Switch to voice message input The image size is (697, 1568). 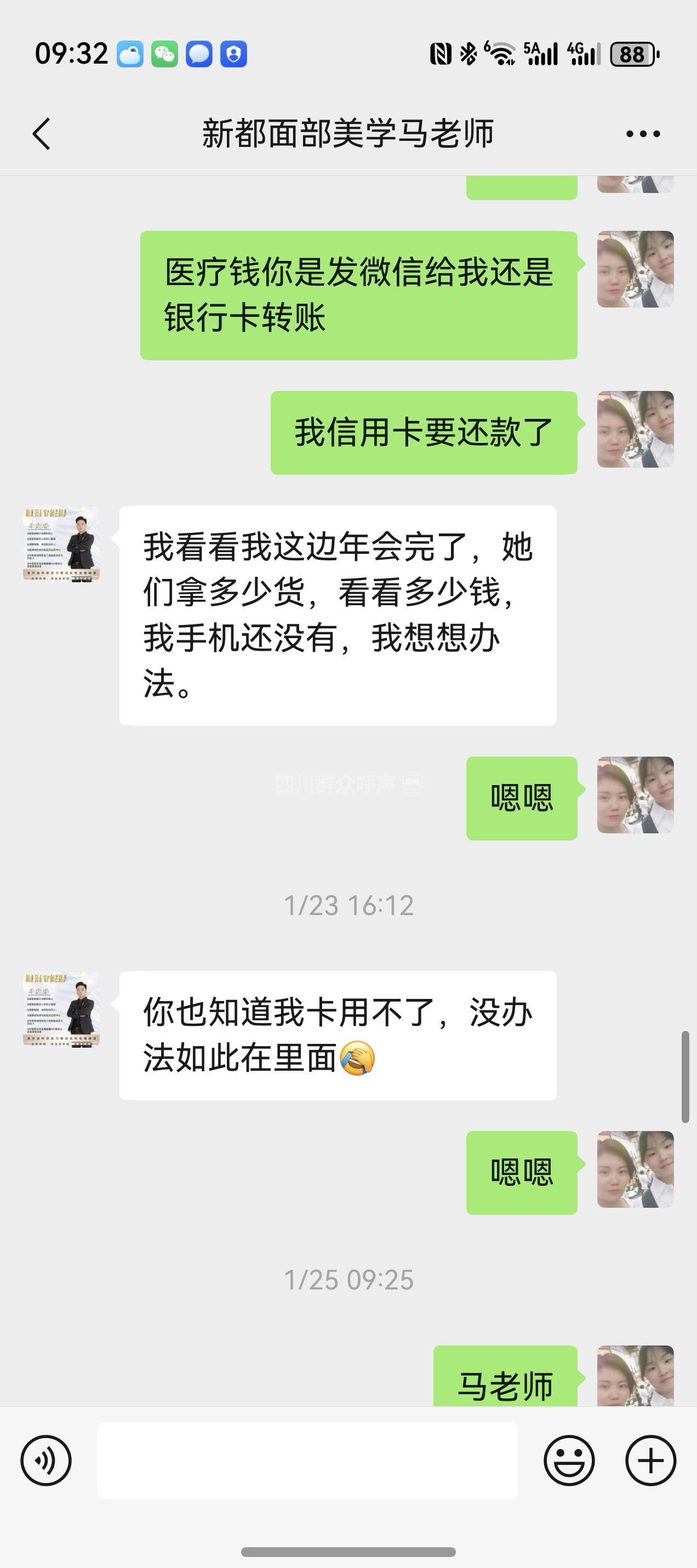coord(46,1460)
